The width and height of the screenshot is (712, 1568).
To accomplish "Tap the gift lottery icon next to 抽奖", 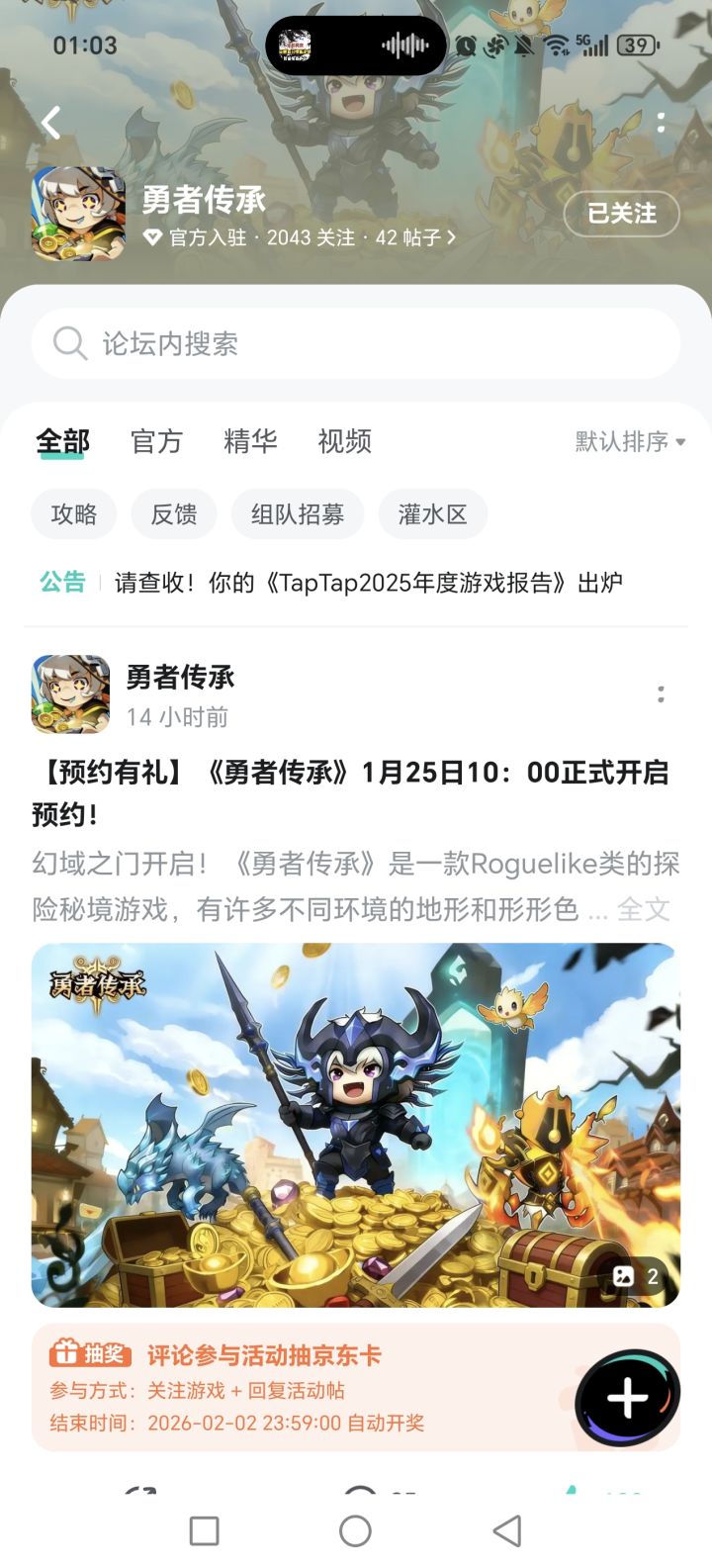I will [x=64, y=1351].
